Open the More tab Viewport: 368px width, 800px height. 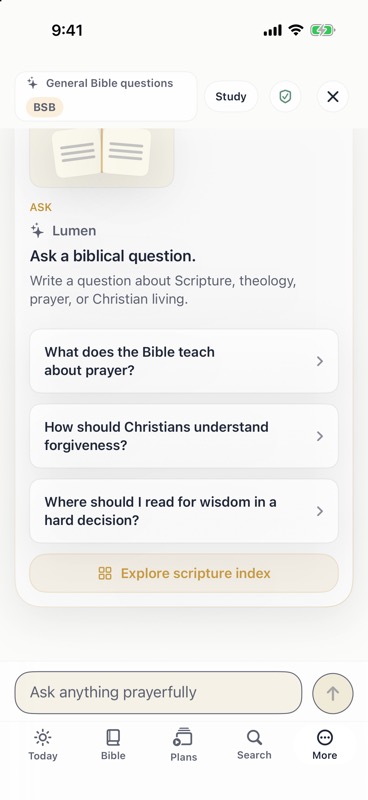coord(325,745)
